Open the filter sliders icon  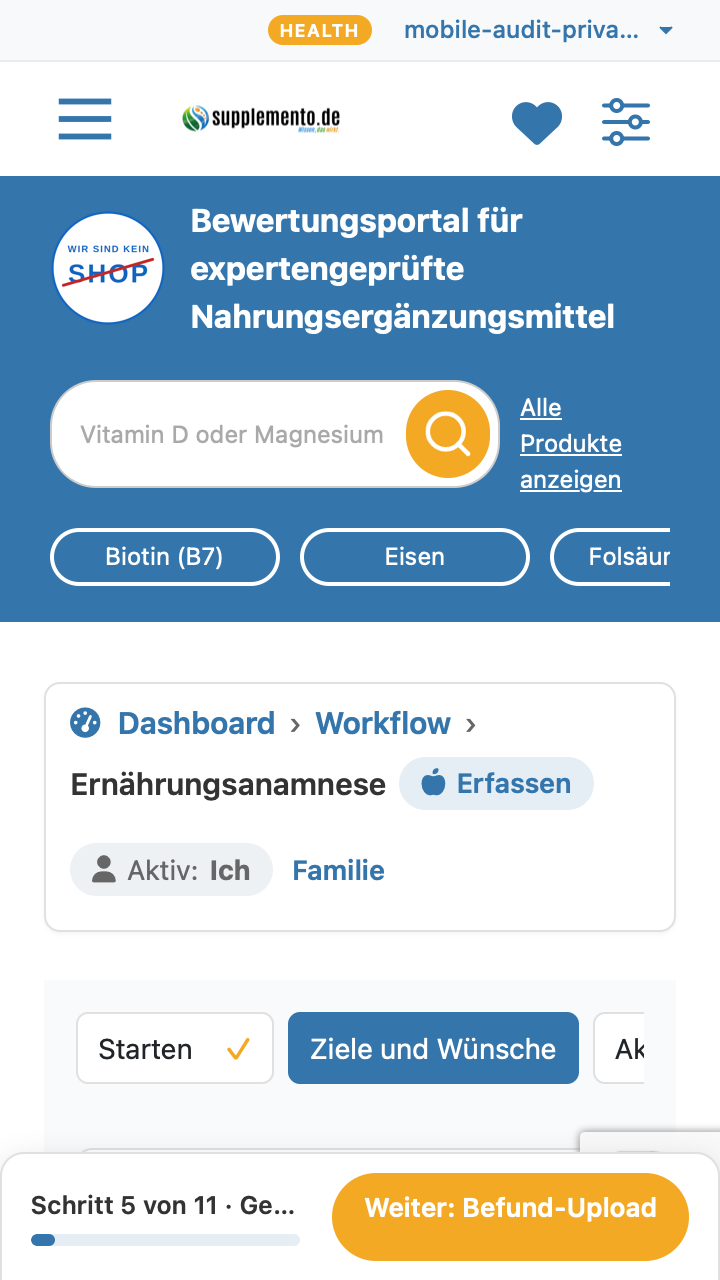626,122
